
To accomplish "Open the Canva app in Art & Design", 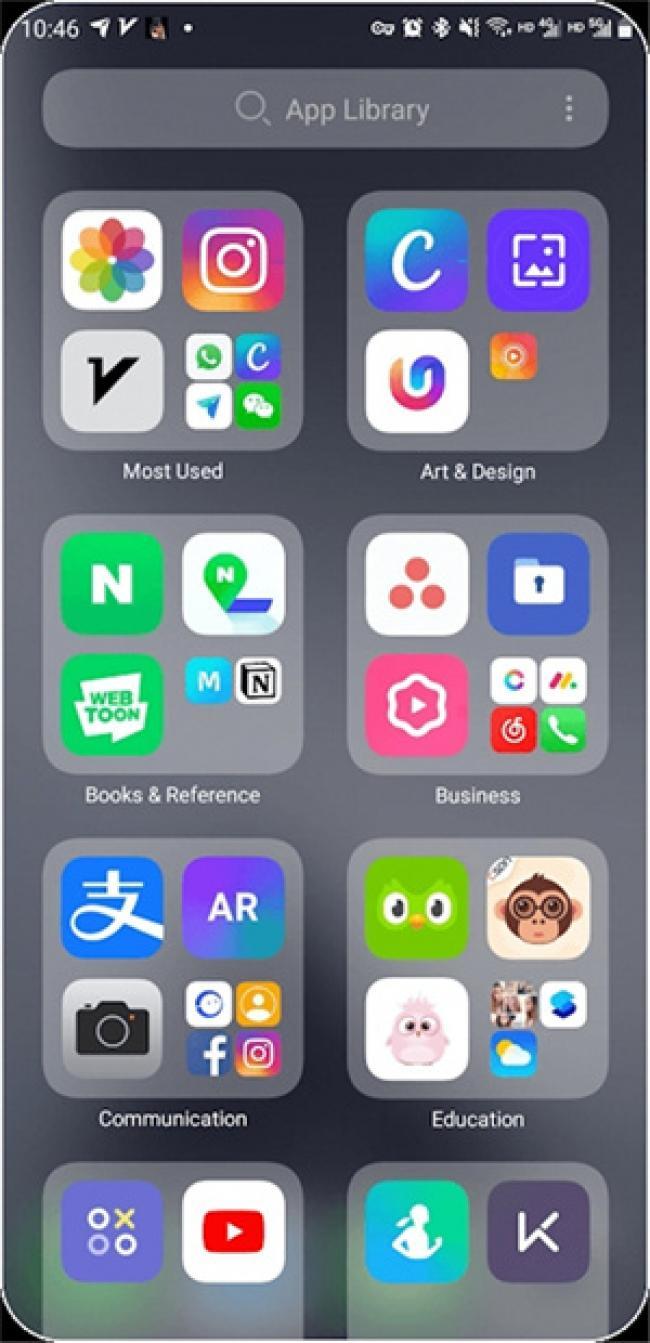I will click(x=416, y=260).
